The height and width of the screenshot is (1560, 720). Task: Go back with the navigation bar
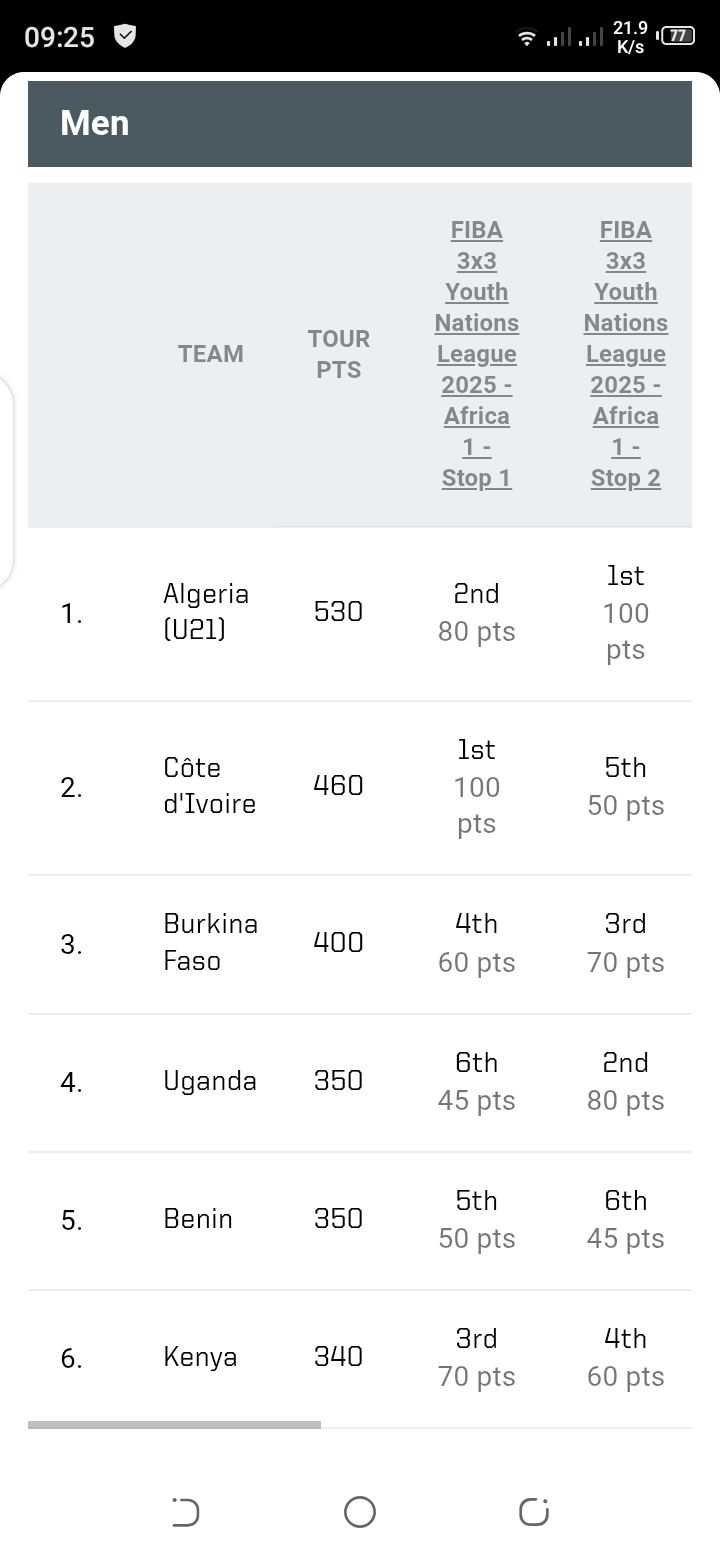tap(185, 1512)
